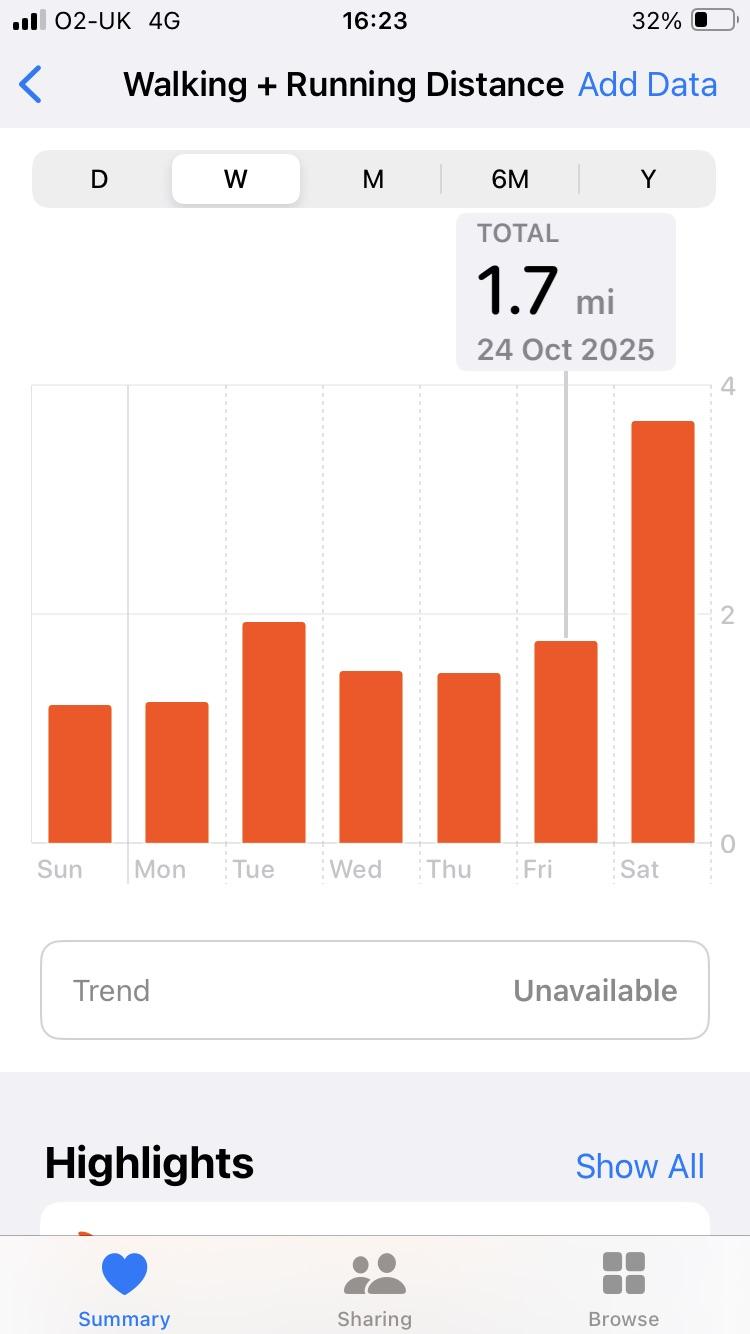Select the Saturday bar in the chart
750x1334 pixels.
pos(663,632)
